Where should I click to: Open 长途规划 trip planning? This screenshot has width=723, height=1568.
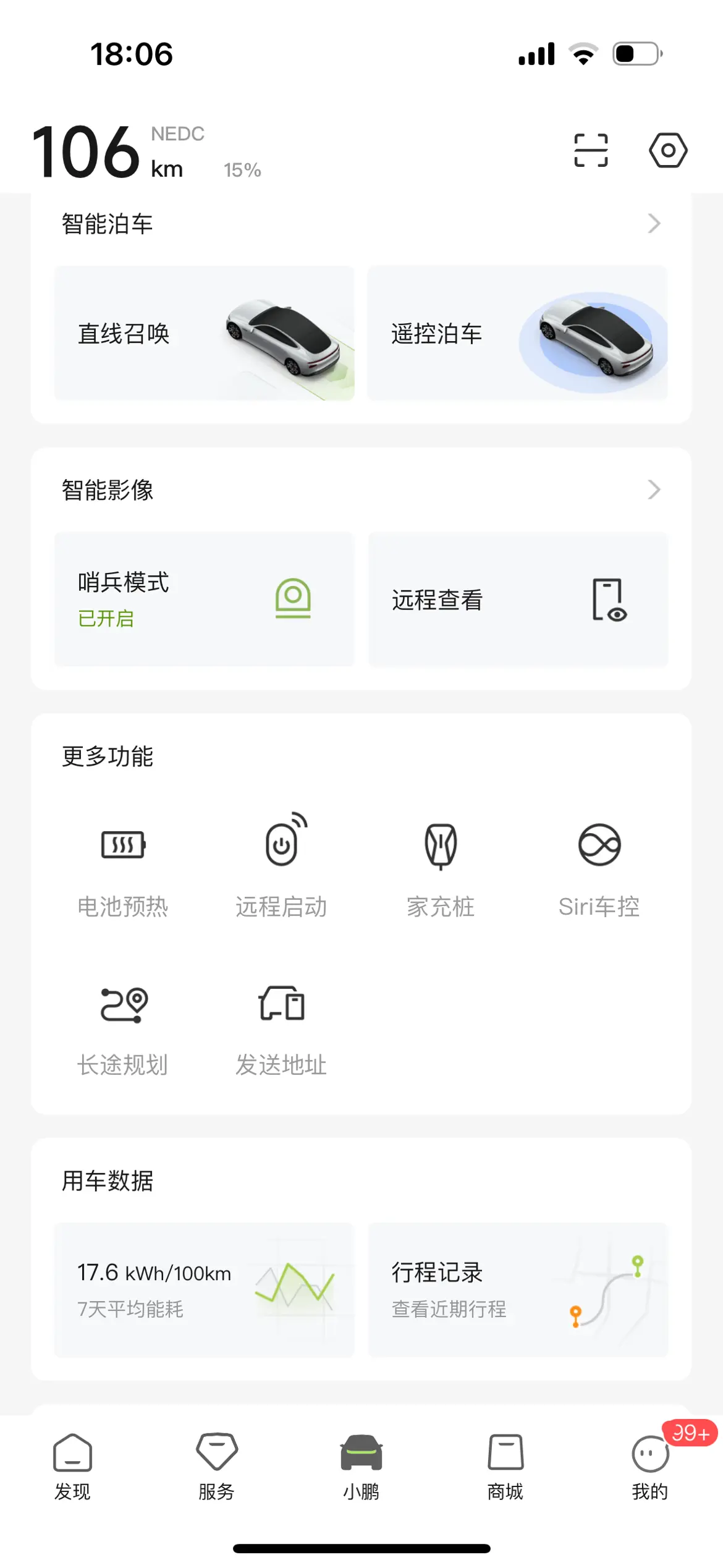coord(123,1023)
